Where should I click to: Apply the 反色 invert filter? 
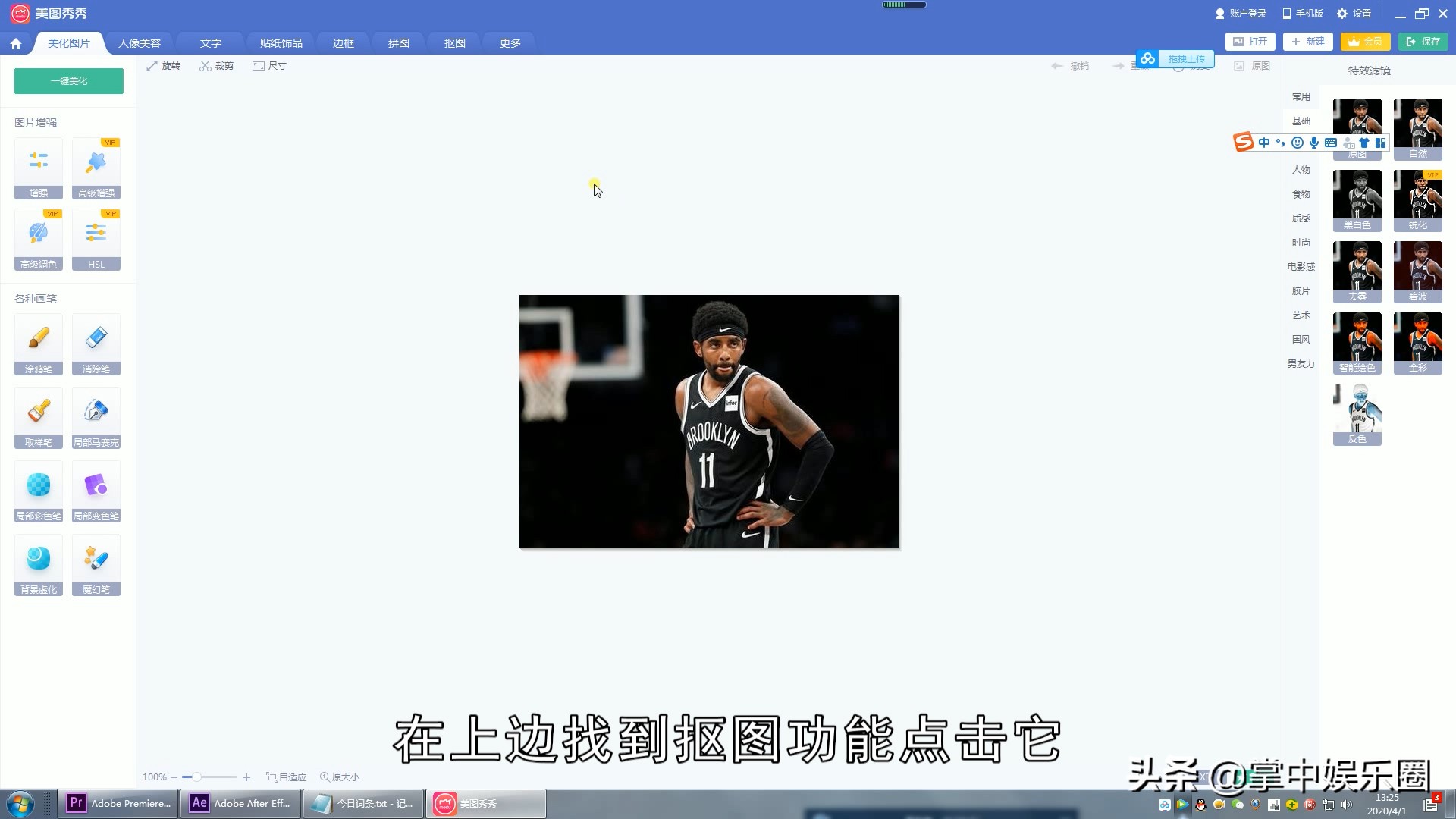point(1357,414)
